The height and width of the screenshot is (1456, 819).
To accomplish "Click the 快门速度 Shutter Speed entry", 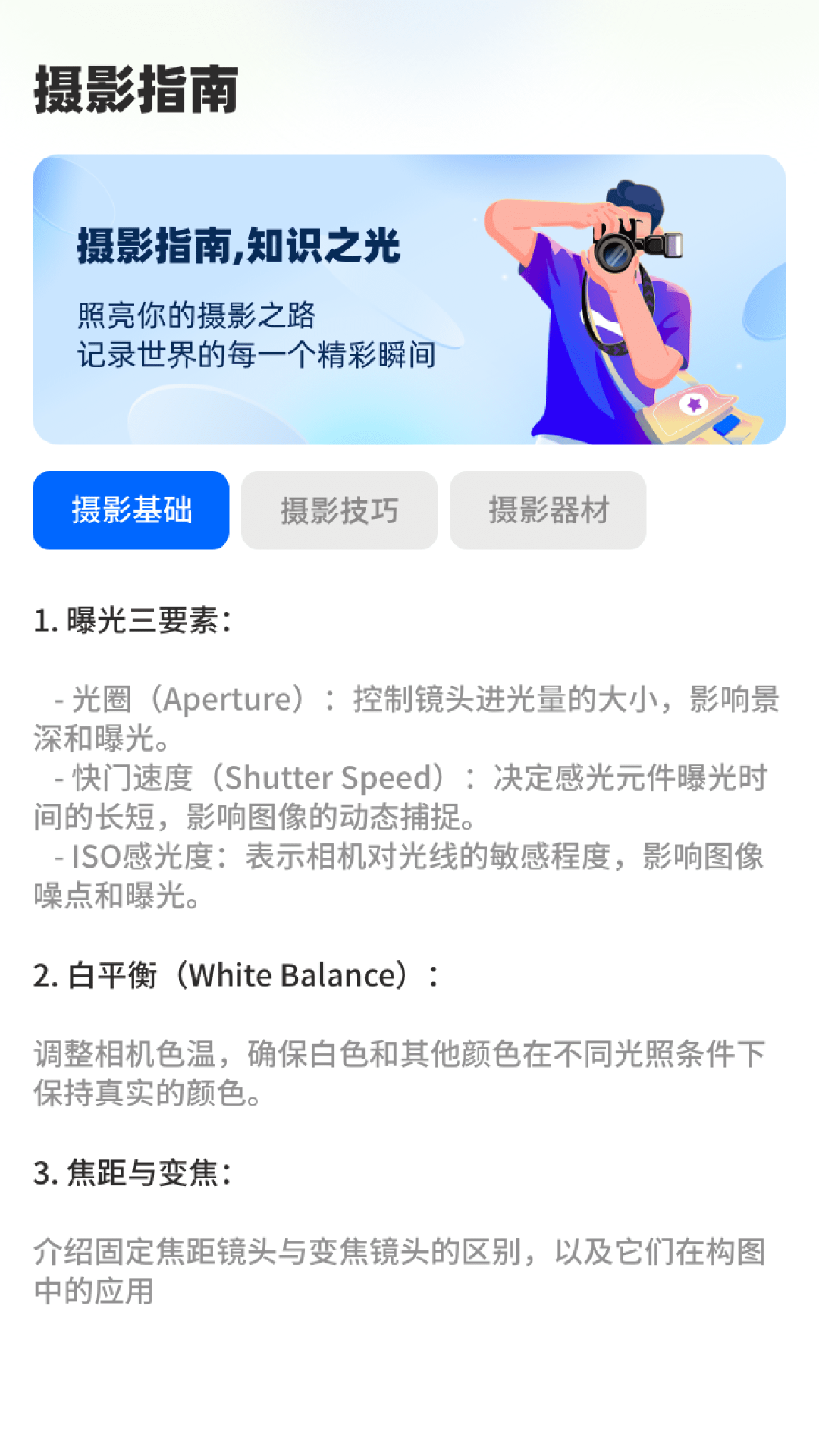I will point(409,798).
